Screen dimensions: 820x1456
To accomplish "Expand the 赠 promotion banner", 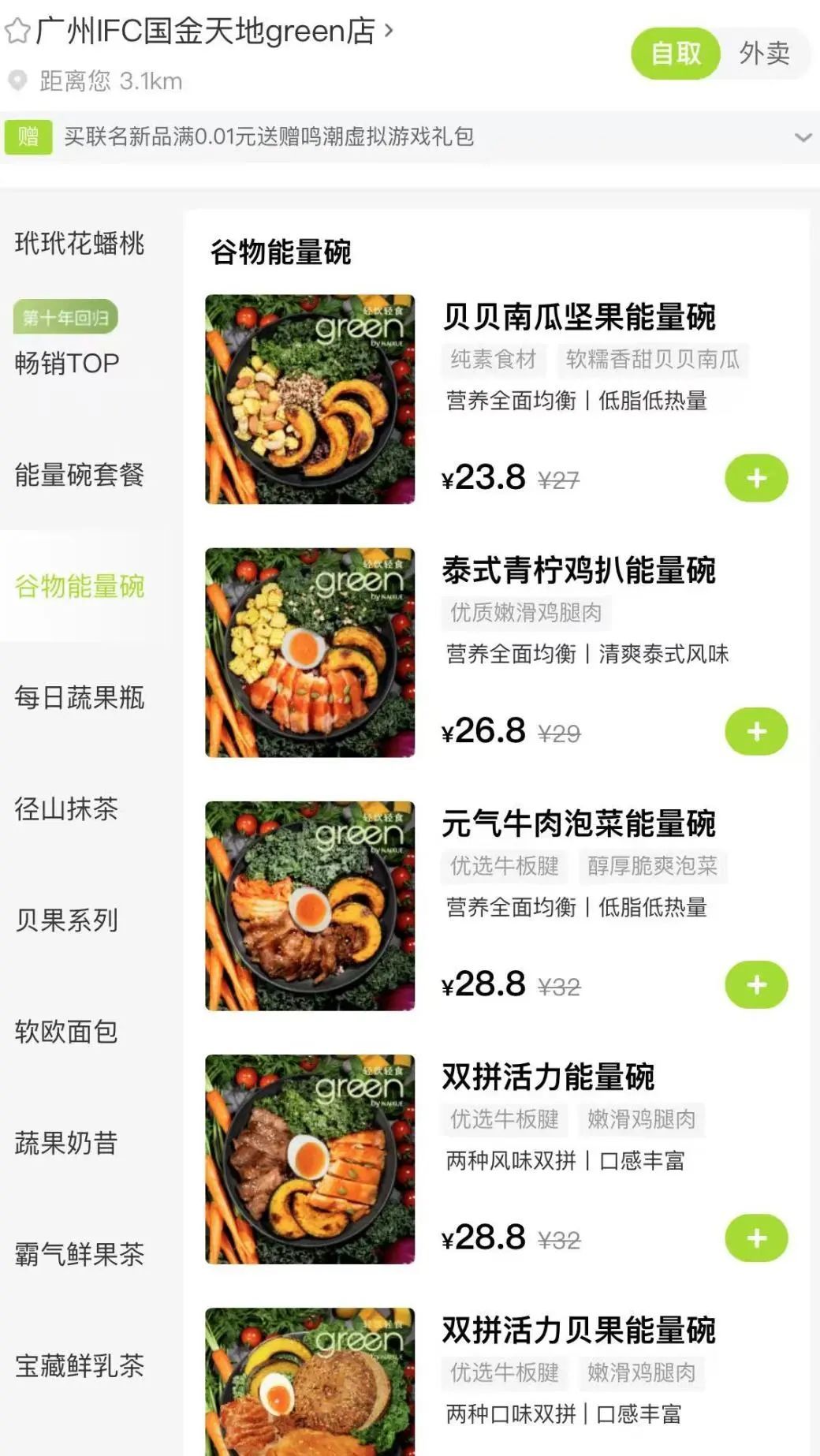I will click(x=802, y=137).
